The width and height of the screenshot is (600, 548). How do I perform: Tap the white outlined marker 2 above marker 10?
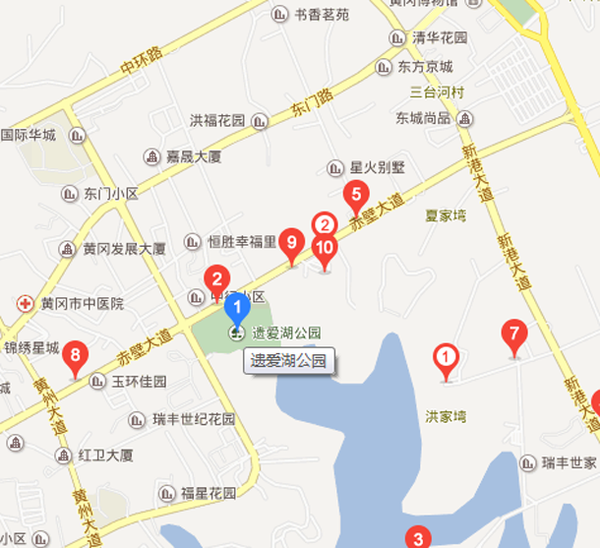click(x=323, y=225)
